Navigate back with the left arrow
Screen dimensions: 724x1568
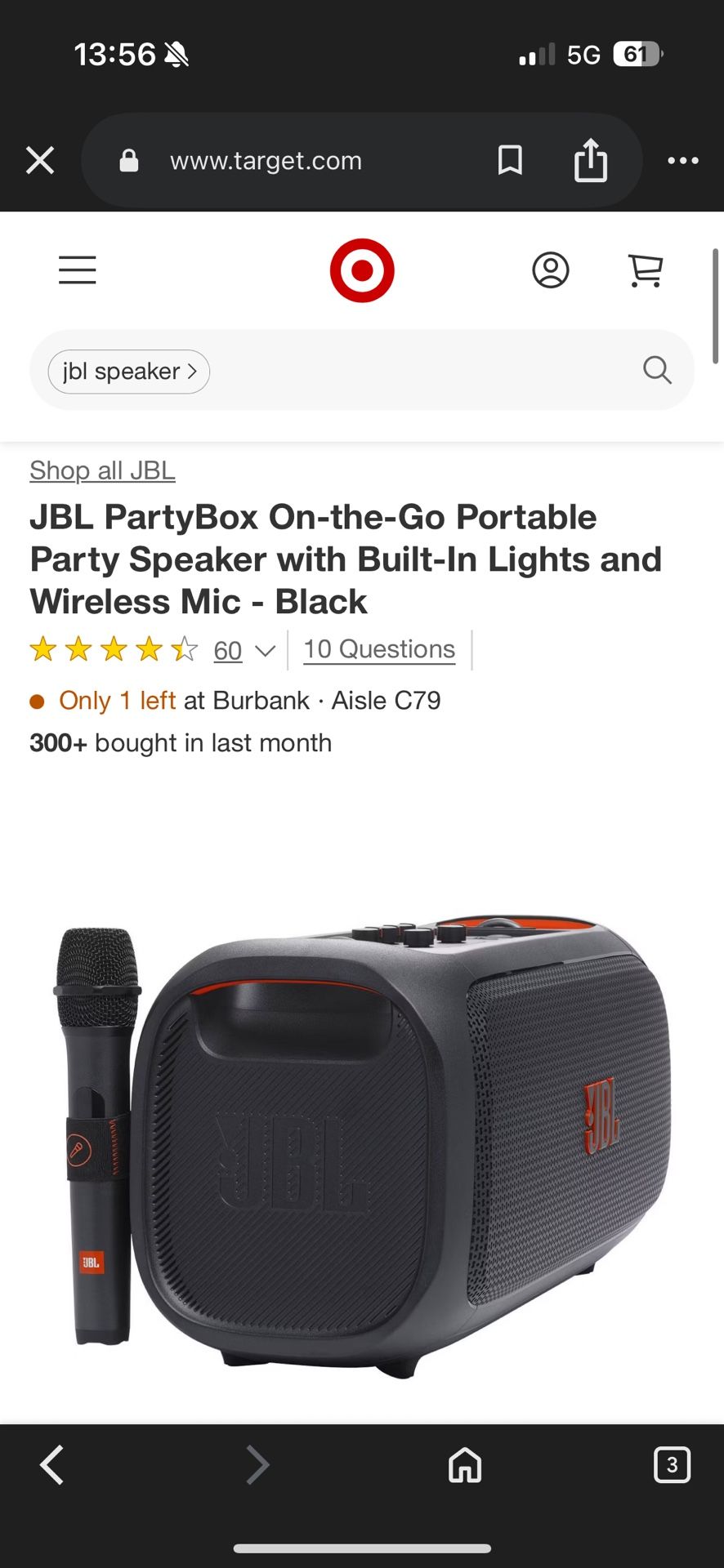click(51, 1464)
